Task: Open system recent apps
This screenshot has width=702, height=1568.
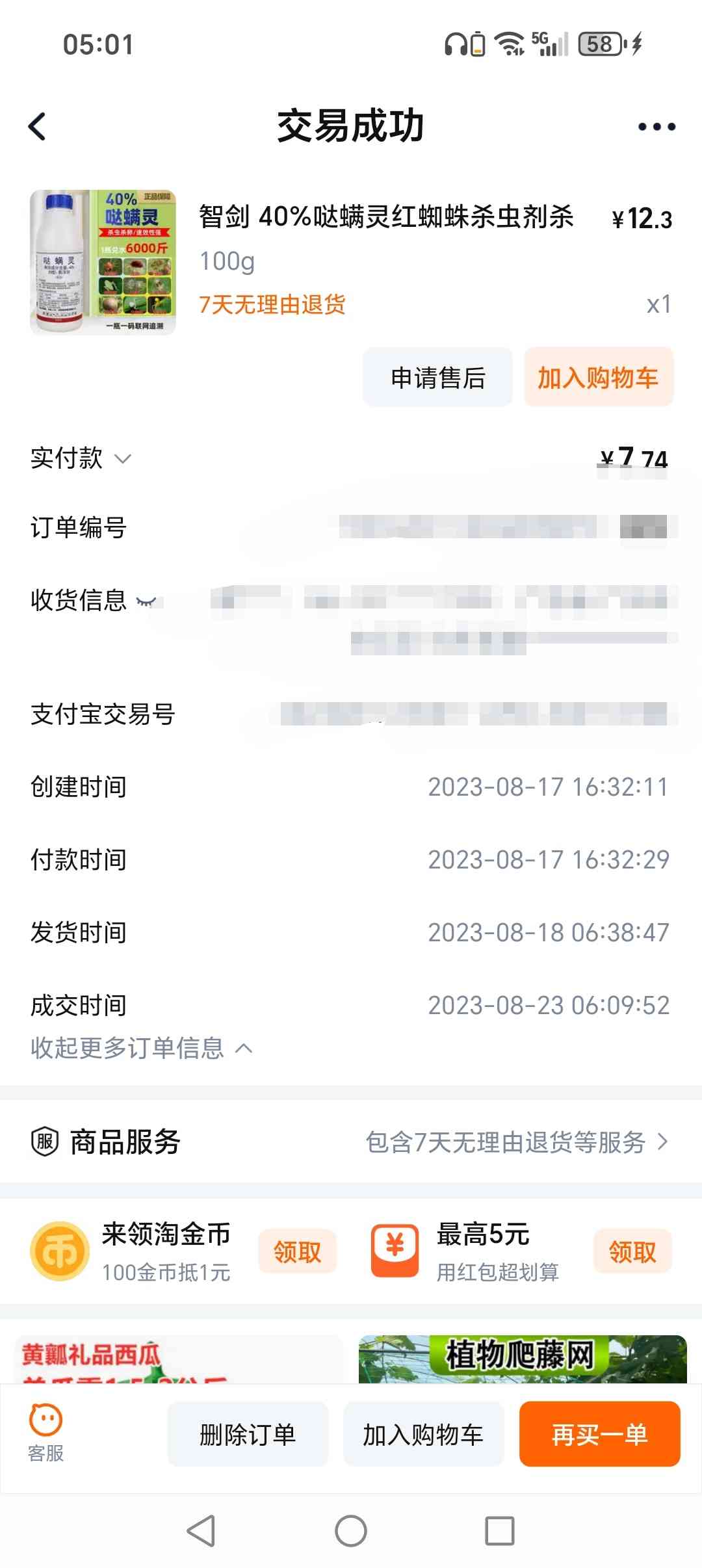Action: click(500, 1531)
